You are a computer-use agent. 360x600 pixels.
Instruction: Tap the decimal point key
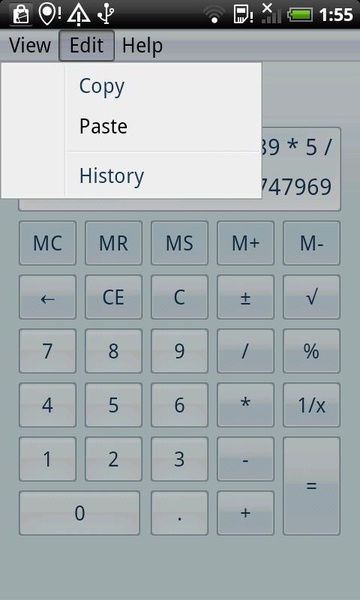[x=179, y=513]
